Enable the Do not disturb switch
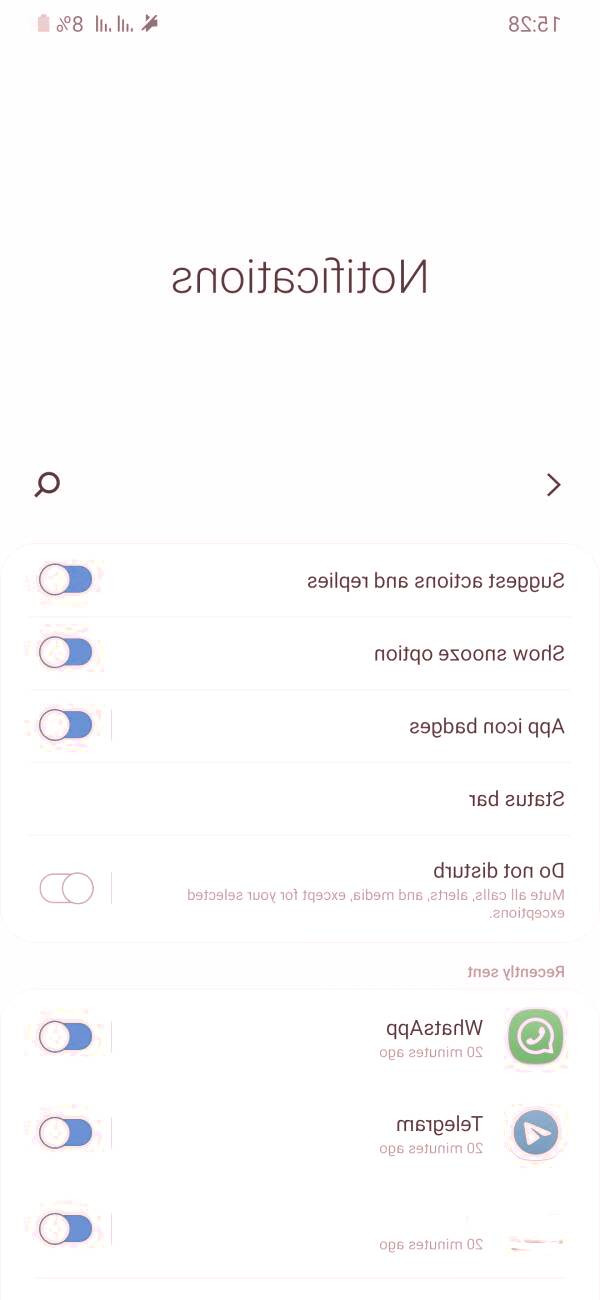Screen dimensions: 600x1300 click(x=66, y=888)
